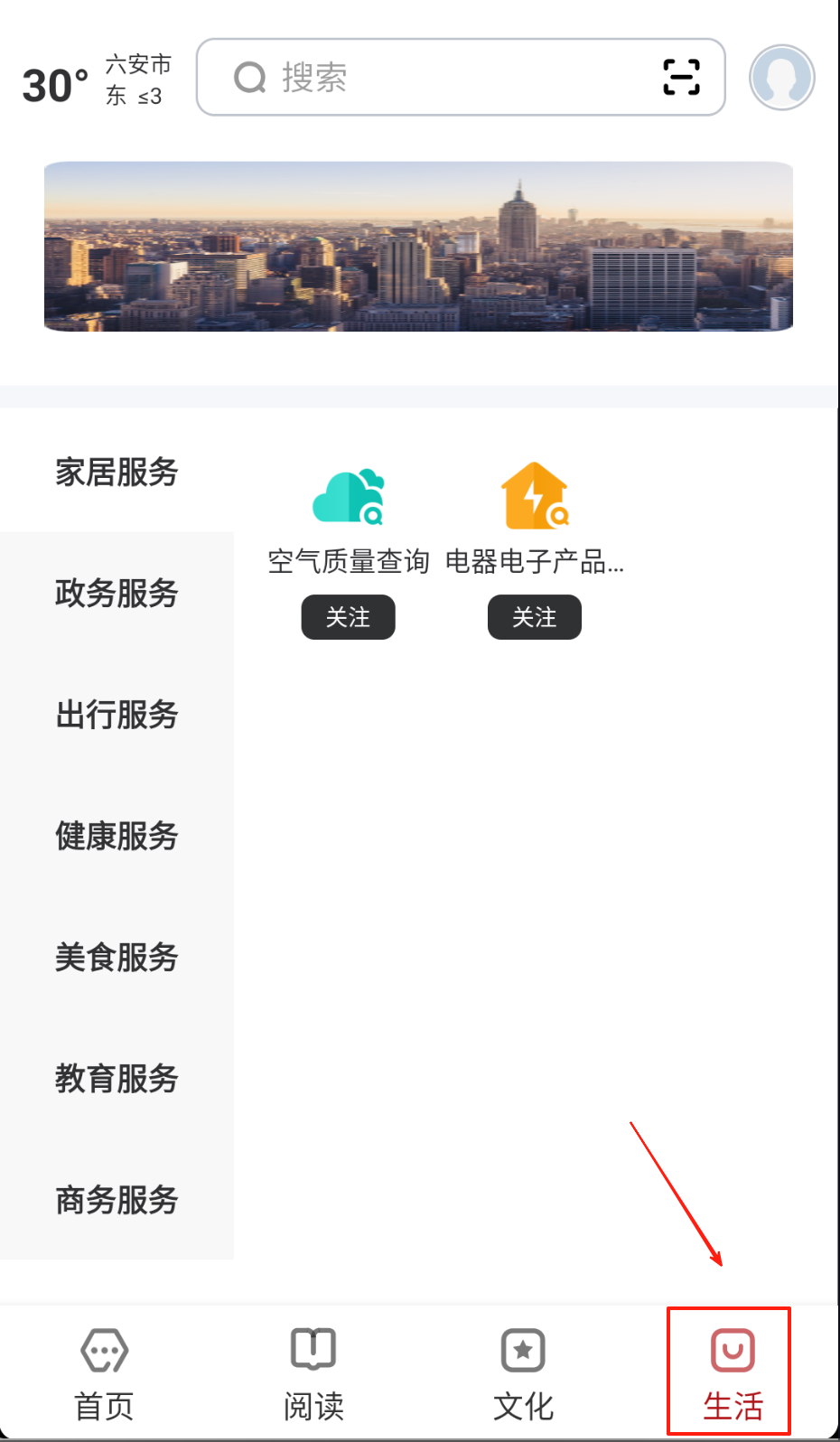This screenshot has width=840, height=1442.
Task: Select the 政务服务 category
Action: pyautogui.click(x=117, y=593)
